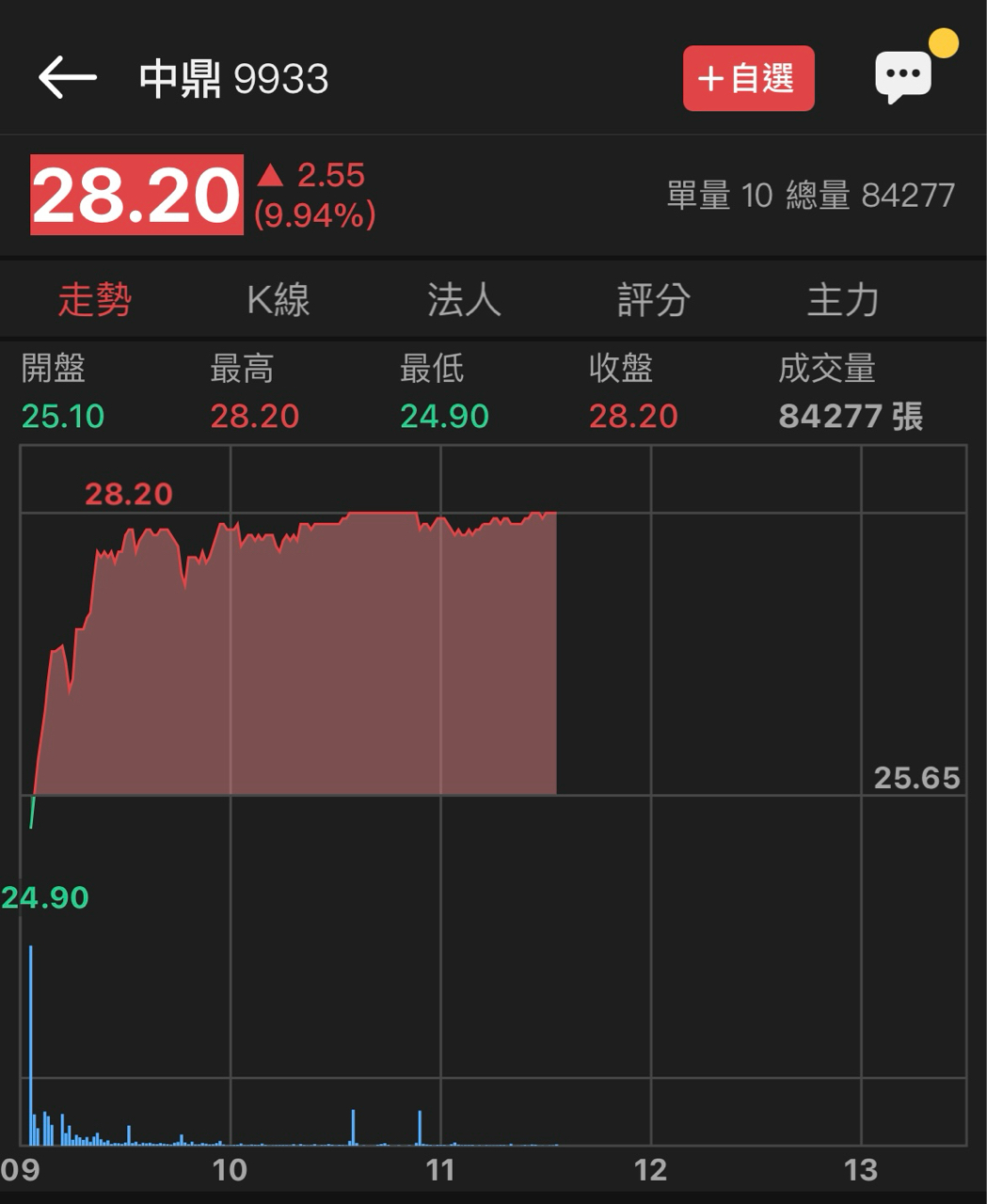The image size is (987, 1204).
Task: Switch to the K線 tab
Action: [x=278, y=300]
